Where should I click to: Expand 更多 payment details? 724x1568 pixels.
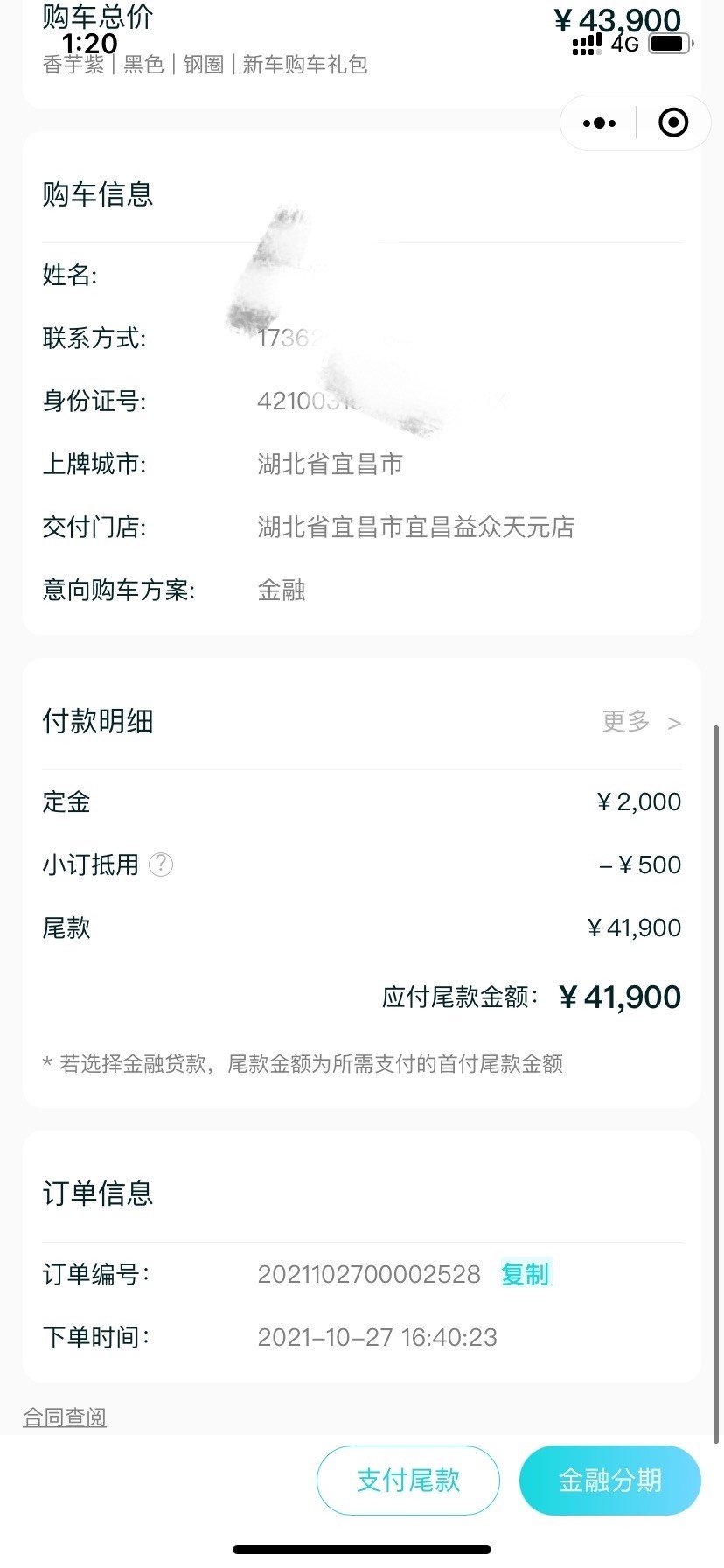coord(641,722)
